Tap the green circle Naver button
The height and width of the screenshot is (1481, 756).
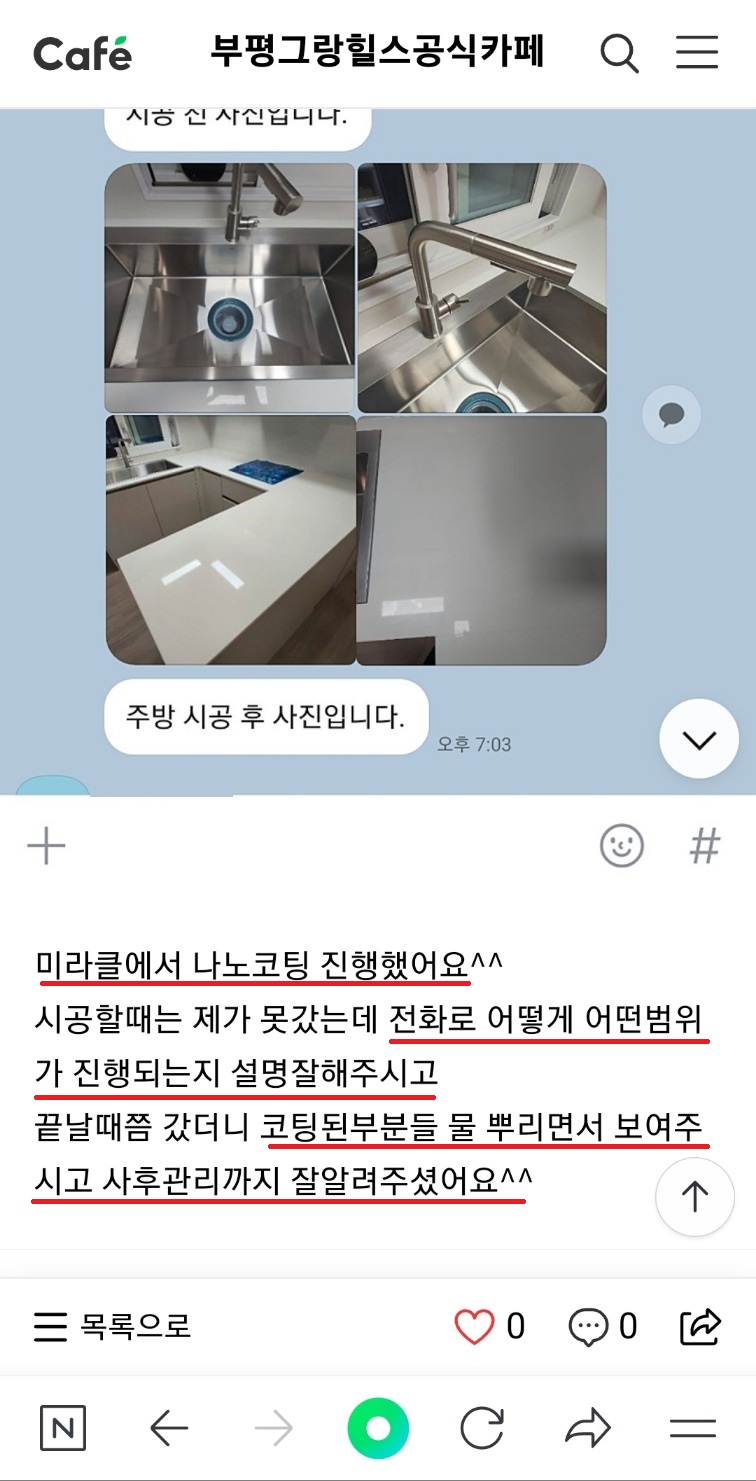point(378,1428)
